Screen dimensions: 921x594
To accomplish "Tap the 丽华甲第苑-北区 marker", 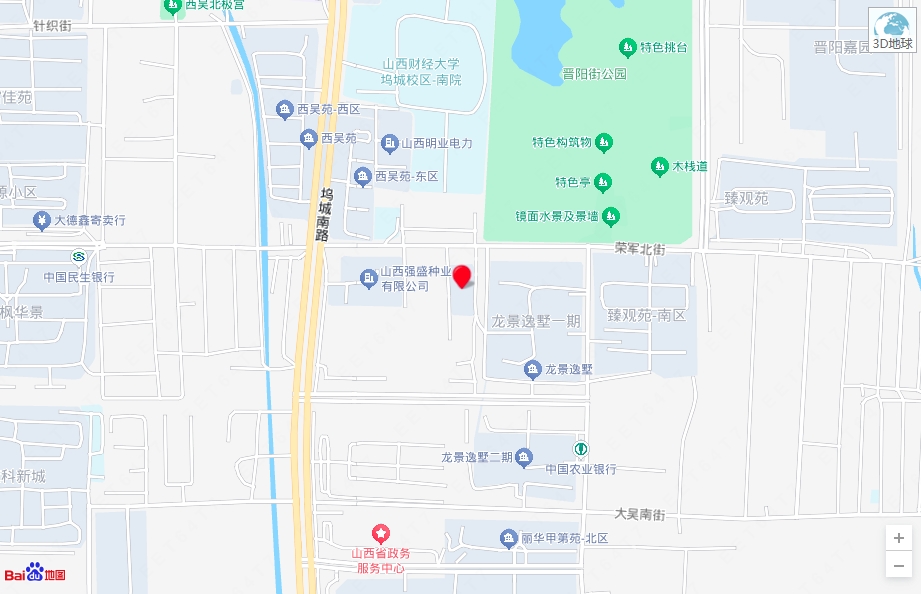I will coord(508,538).
